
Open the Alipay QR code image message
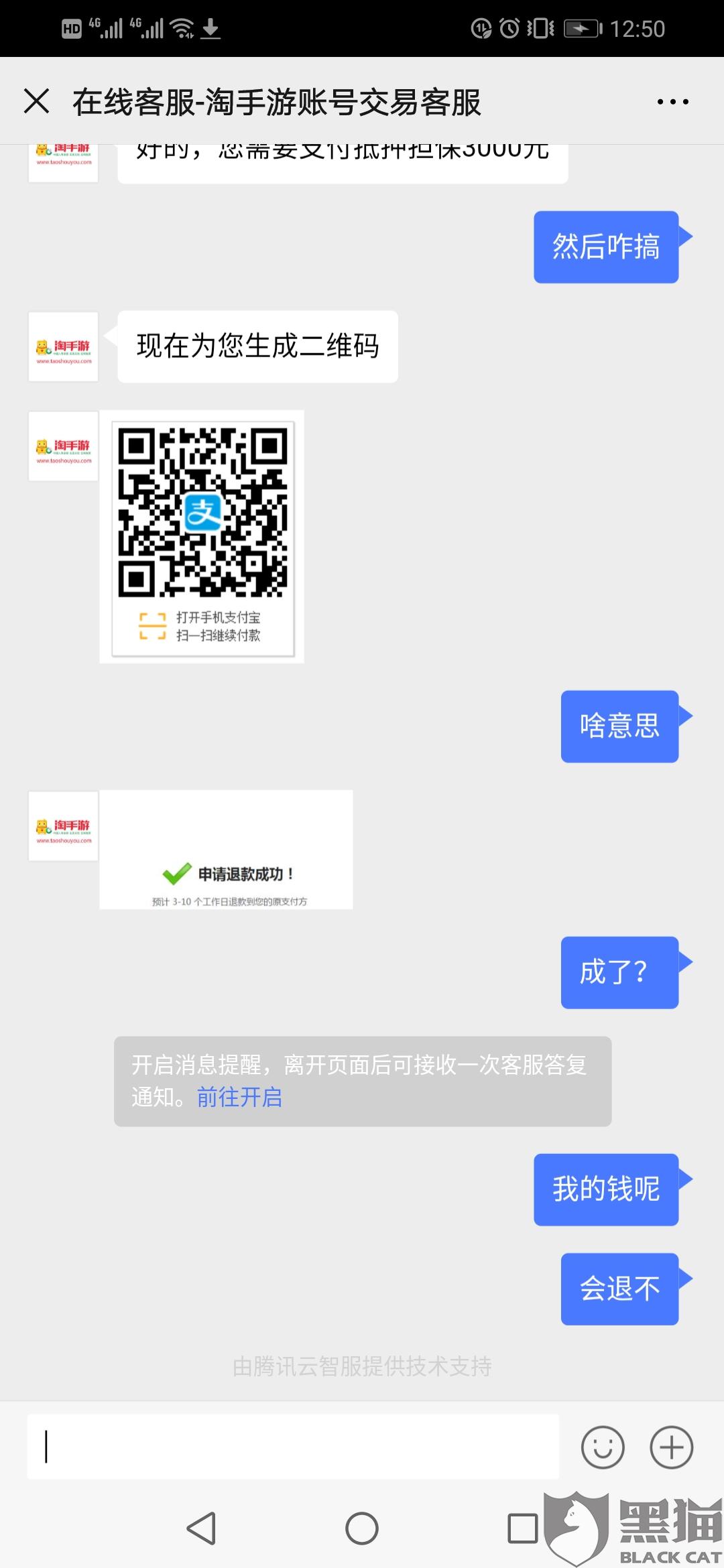(x=202, y=537)
